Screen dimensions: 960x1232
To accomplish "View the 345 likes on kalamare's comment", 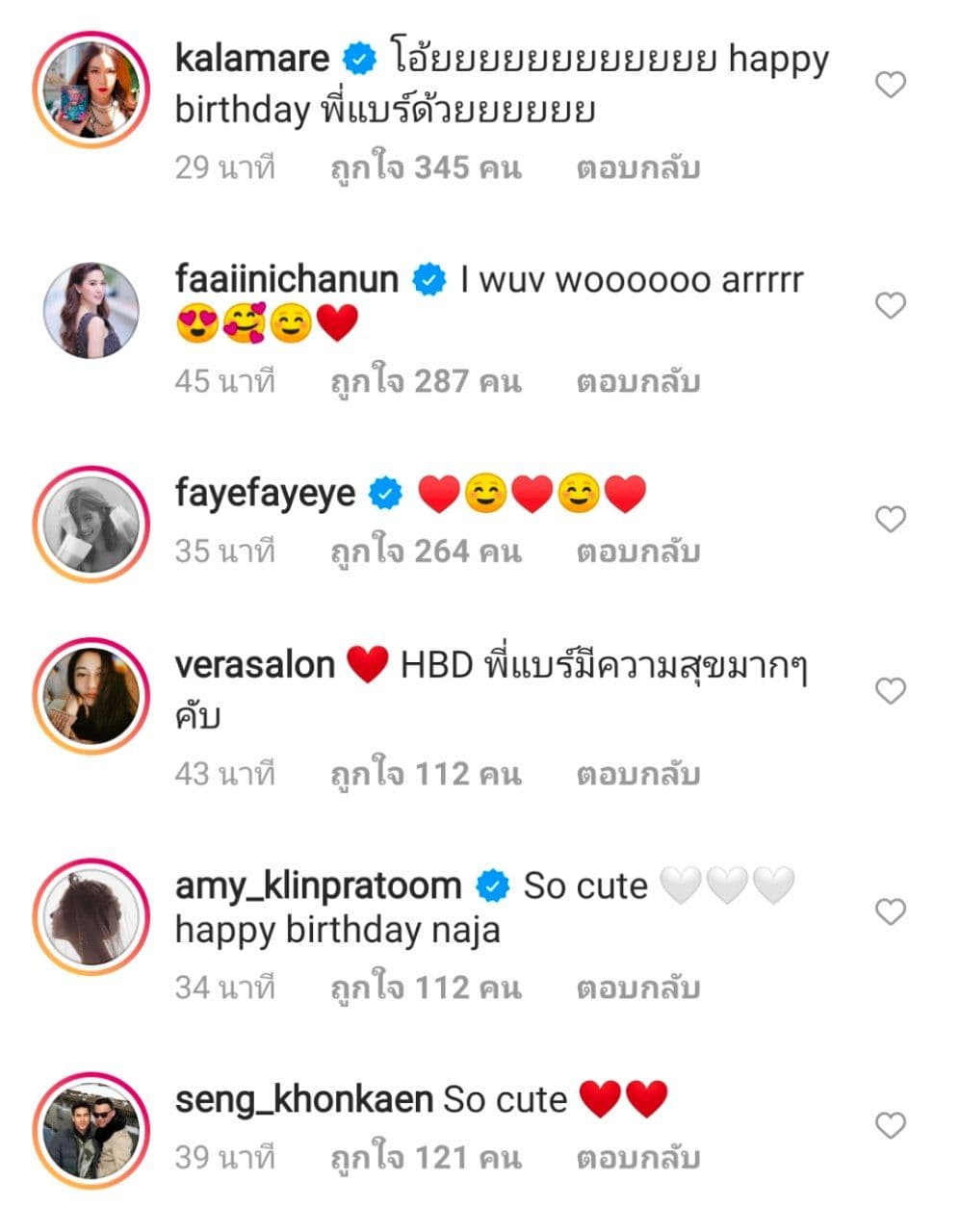I will click(x=425, y=168).
